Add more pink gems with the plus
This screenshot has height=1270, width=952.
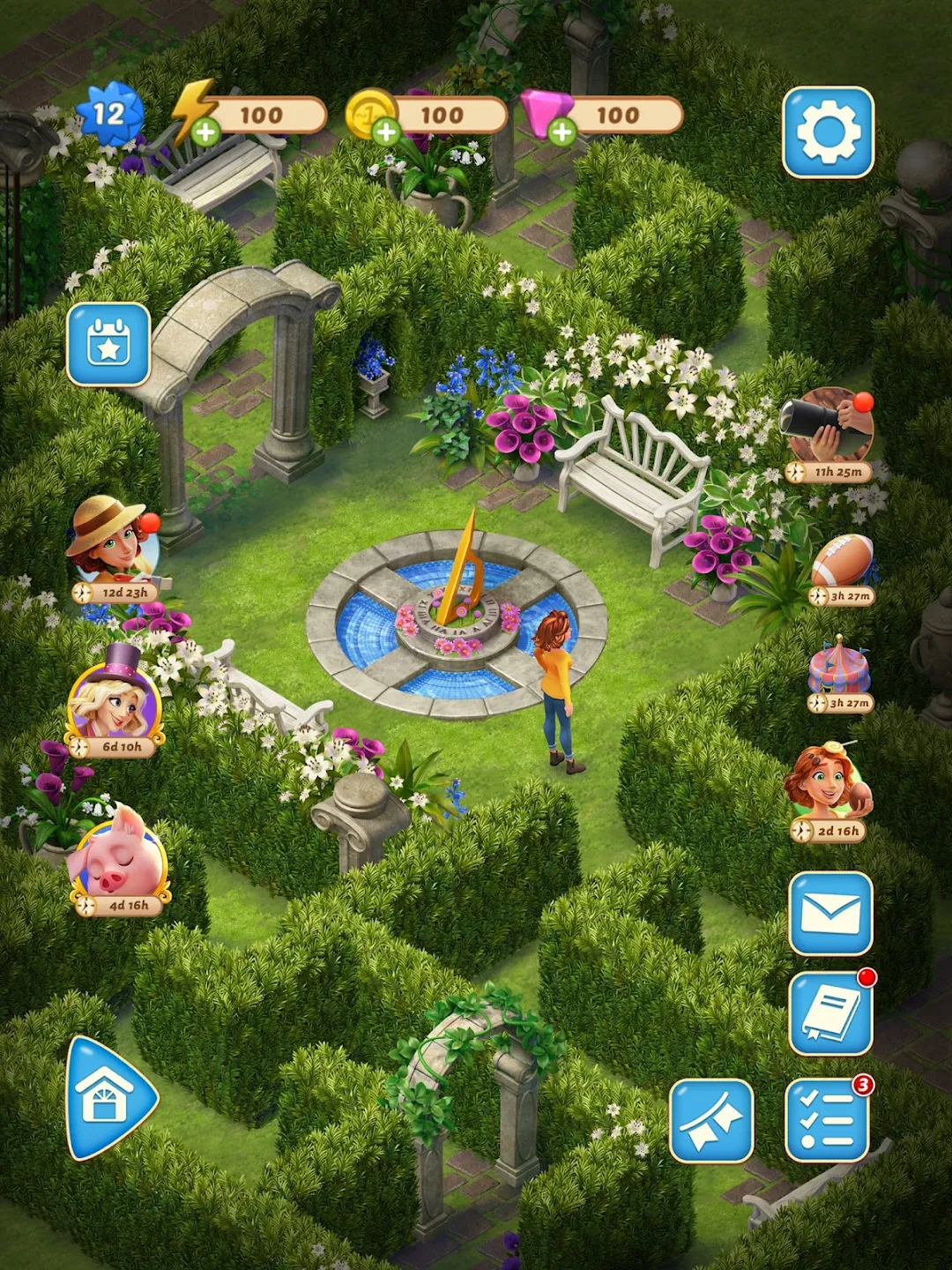(x=562, y=133)
